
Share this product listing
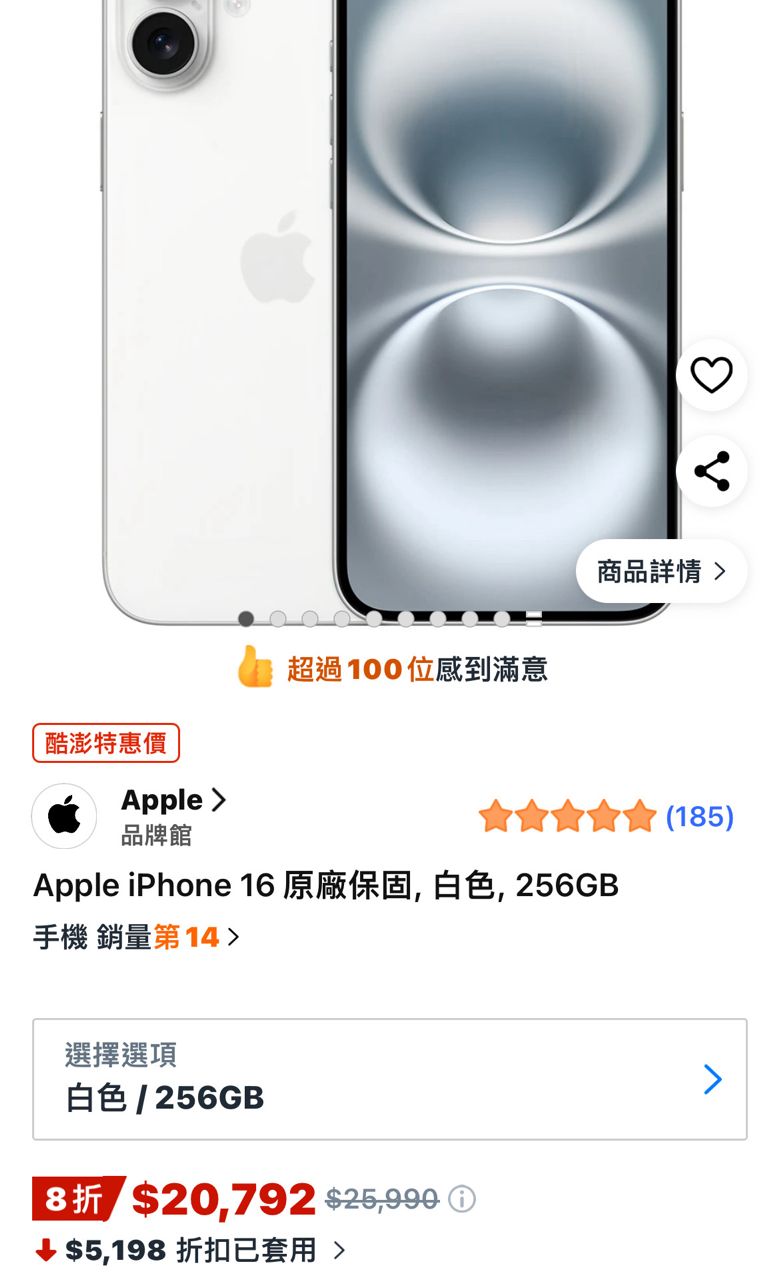click(711, 471)
